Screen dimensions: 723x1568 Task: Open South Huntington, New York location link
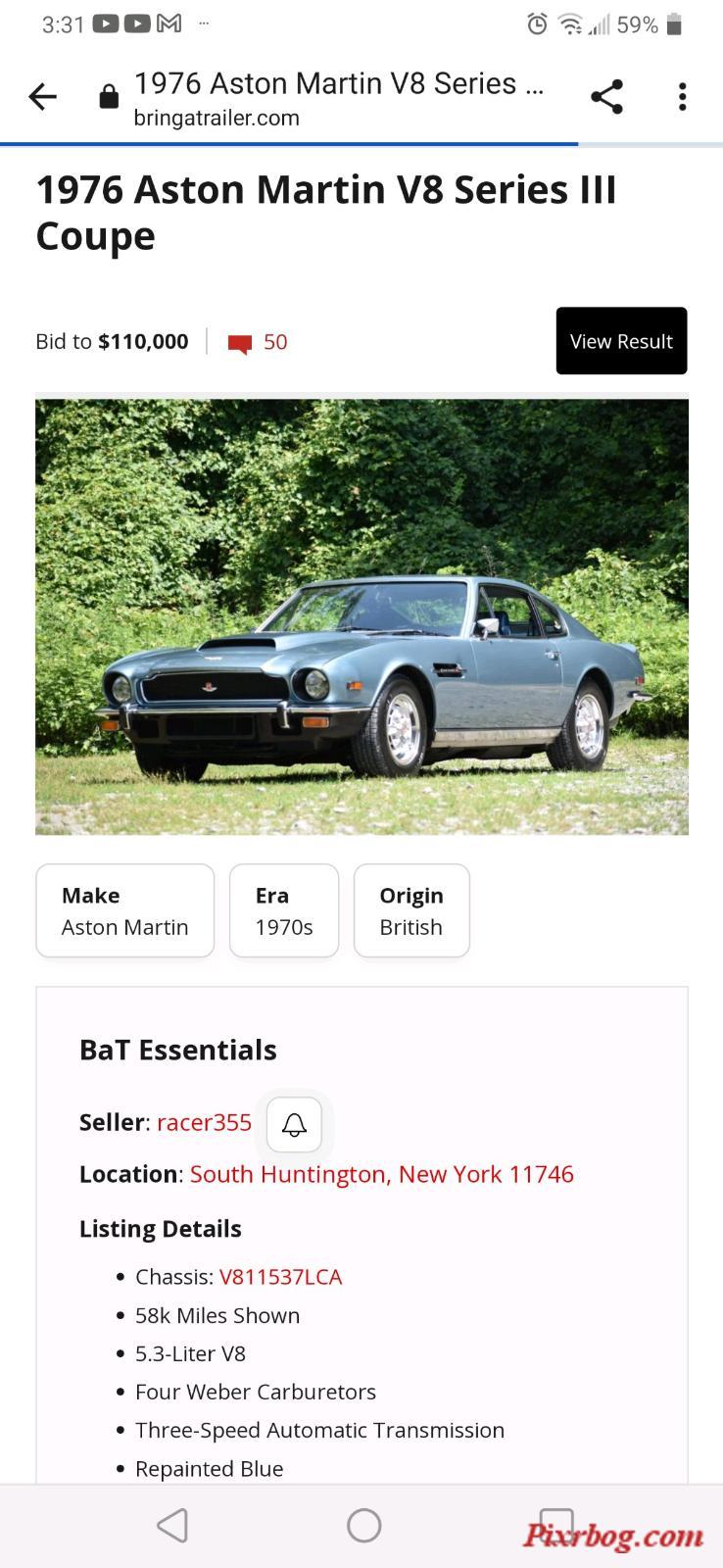(382, 1174)
